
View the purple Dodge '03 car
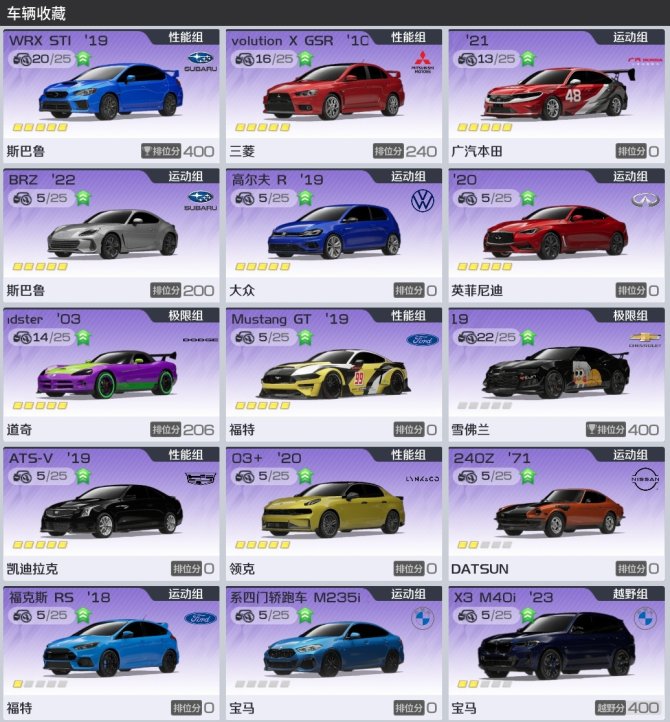(x=111, y=373)
